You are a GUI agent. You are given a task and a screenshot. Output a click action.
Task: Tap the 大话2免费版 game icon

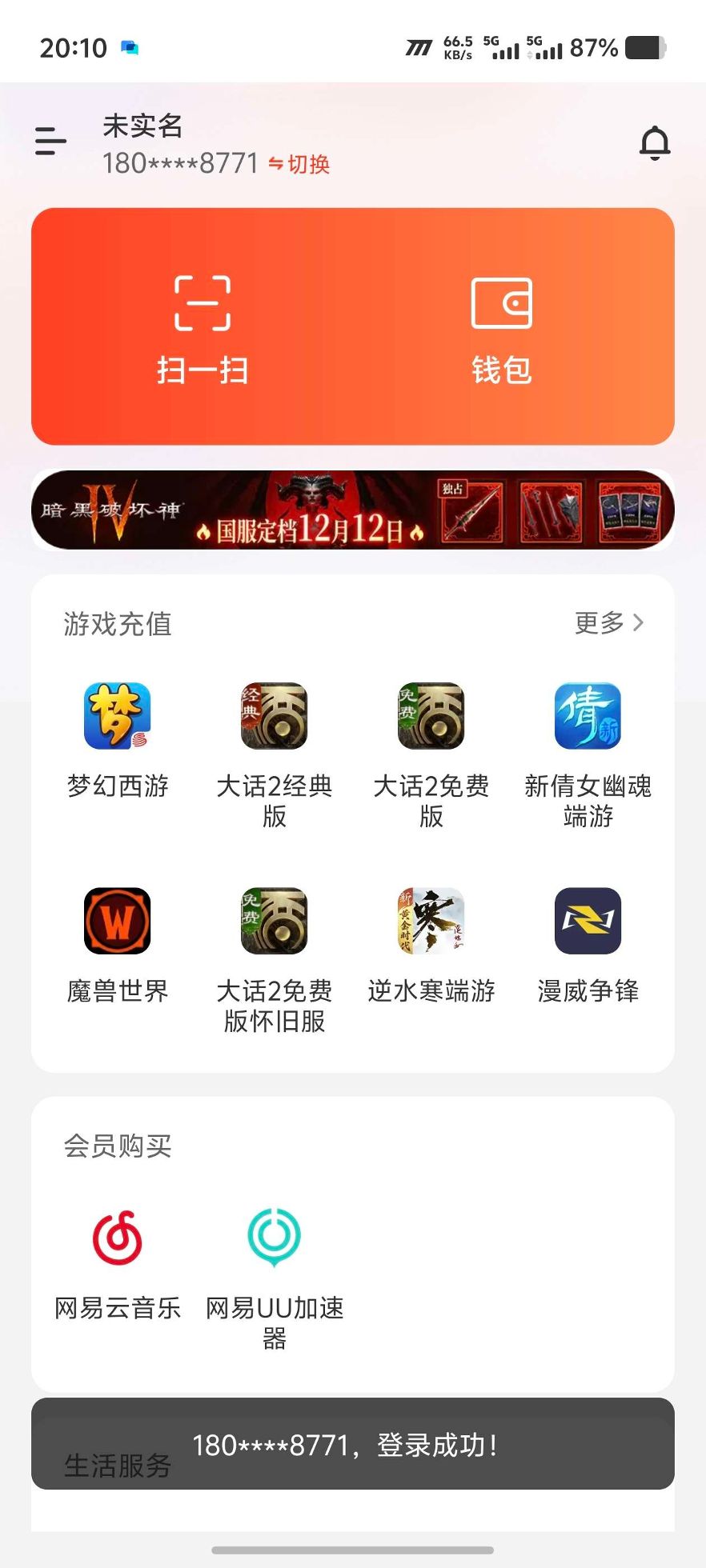click(431, 716)
